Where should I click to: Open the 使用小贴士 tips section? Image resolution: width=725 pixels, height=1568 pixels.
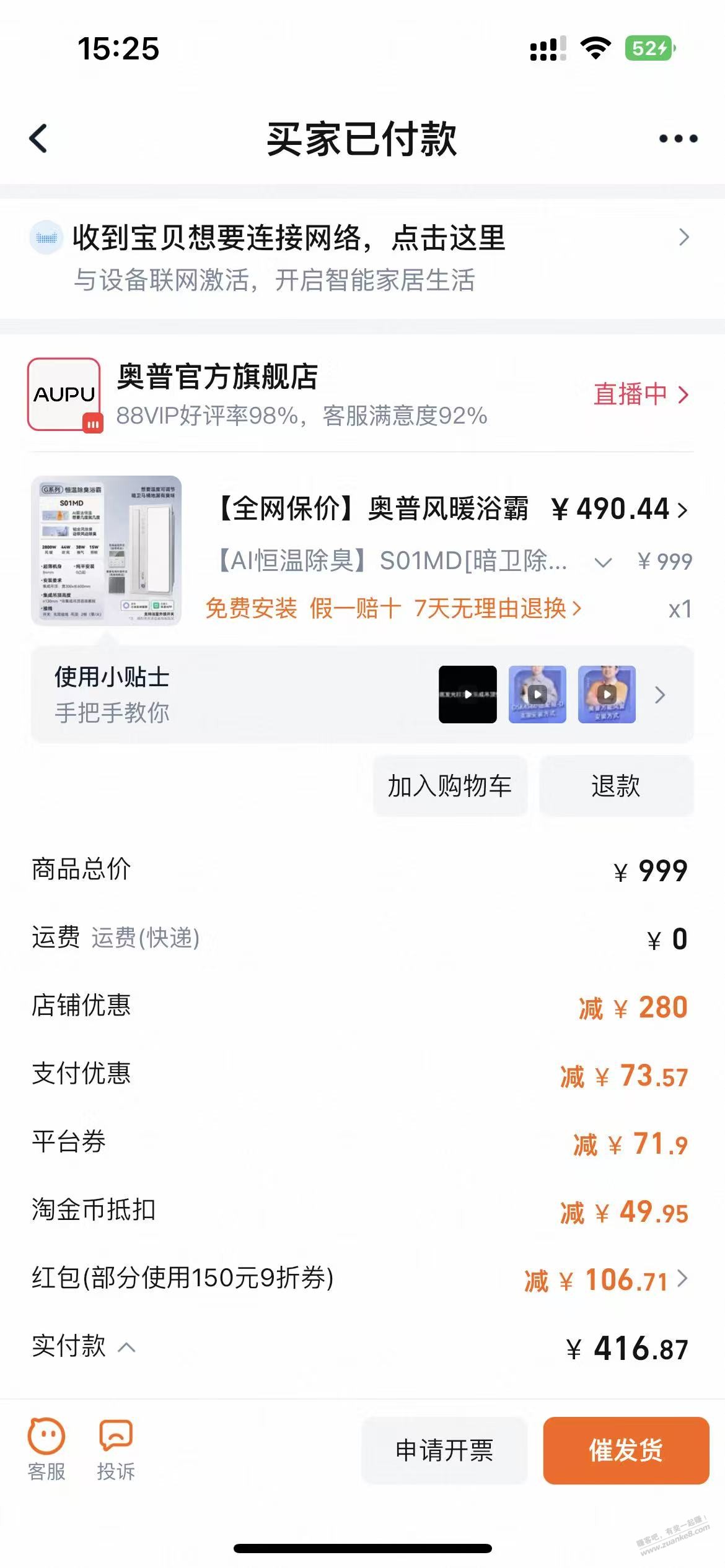pos(112,694)
